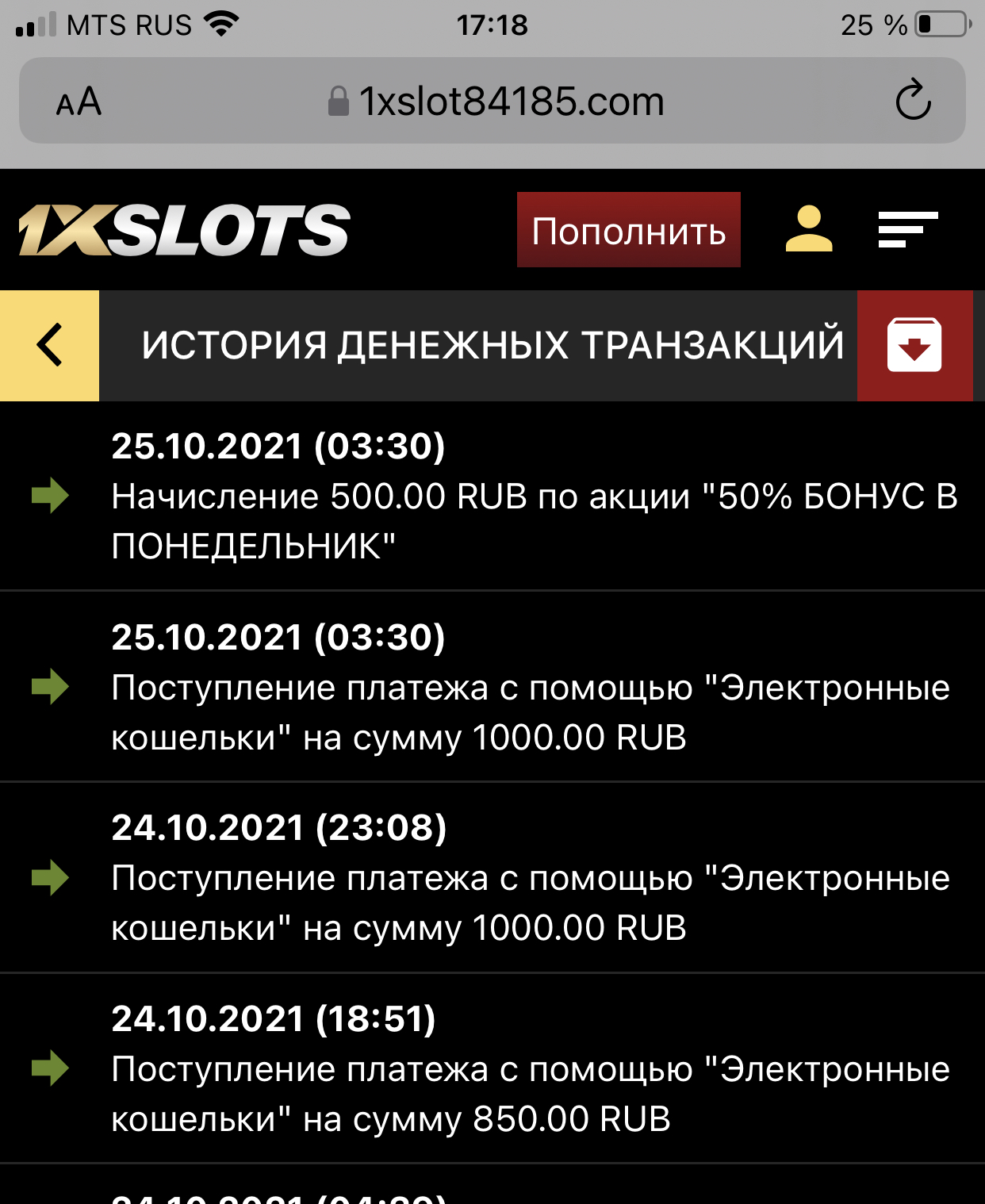
Task: Tap the Пополнить deposit button
Action: (x=628, y=230)
